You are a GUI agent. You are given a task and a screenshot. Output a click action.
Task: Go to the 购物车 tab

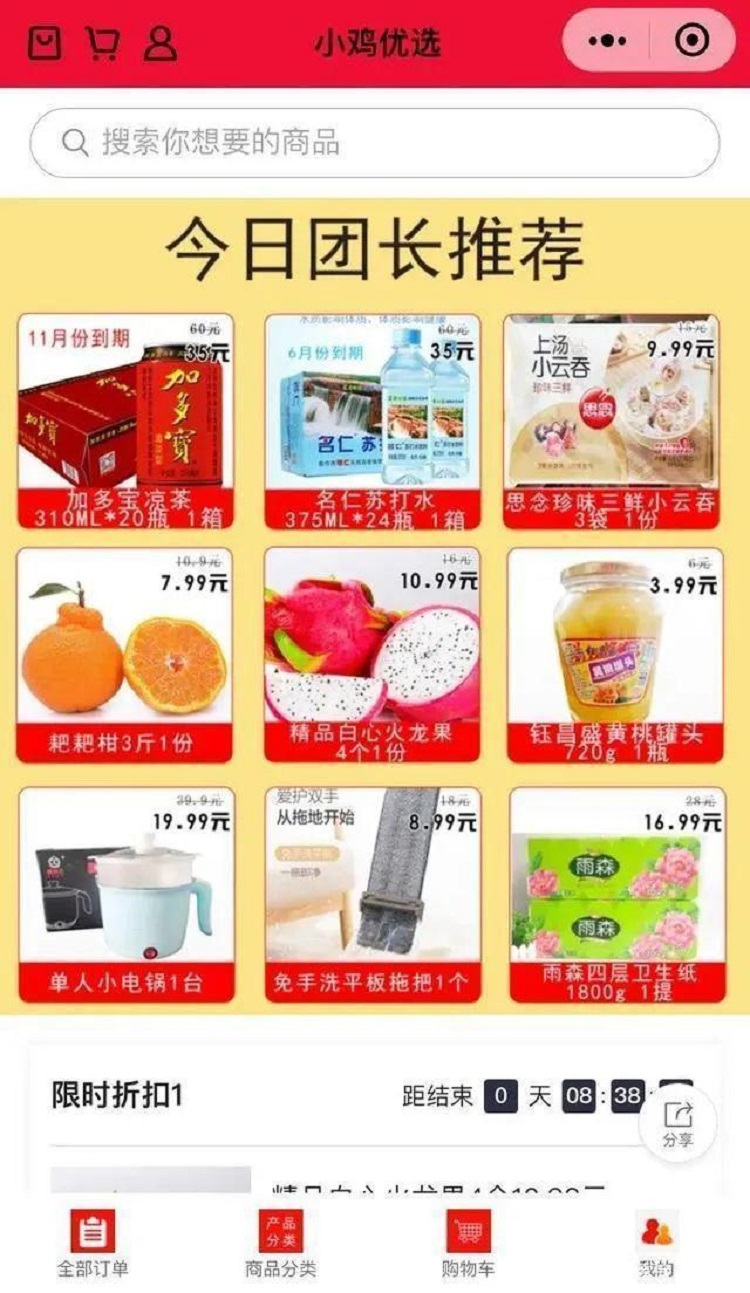click(x=468, y=1243)
